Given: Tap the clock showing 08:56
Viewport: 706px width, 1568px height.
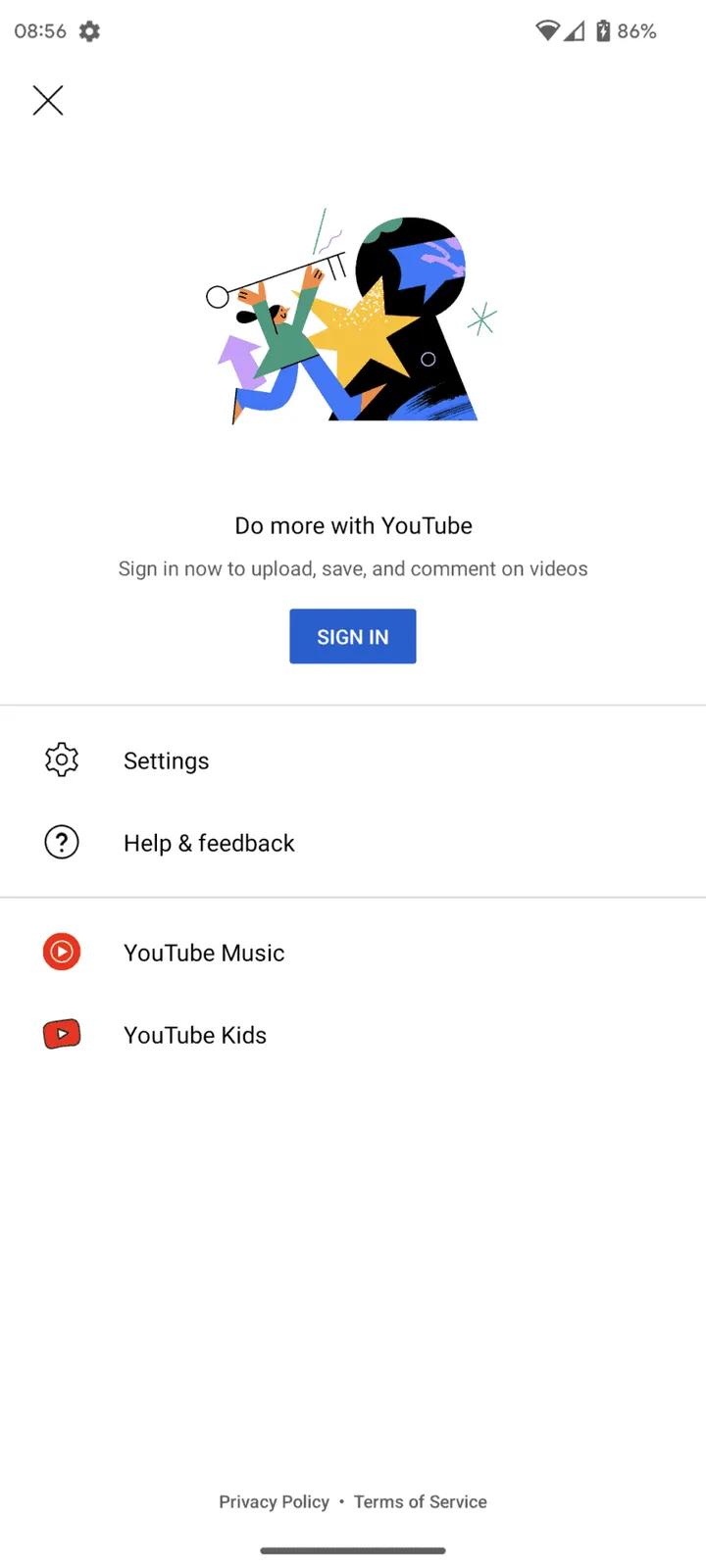Looking at the screenshot, I should point(39,30).
